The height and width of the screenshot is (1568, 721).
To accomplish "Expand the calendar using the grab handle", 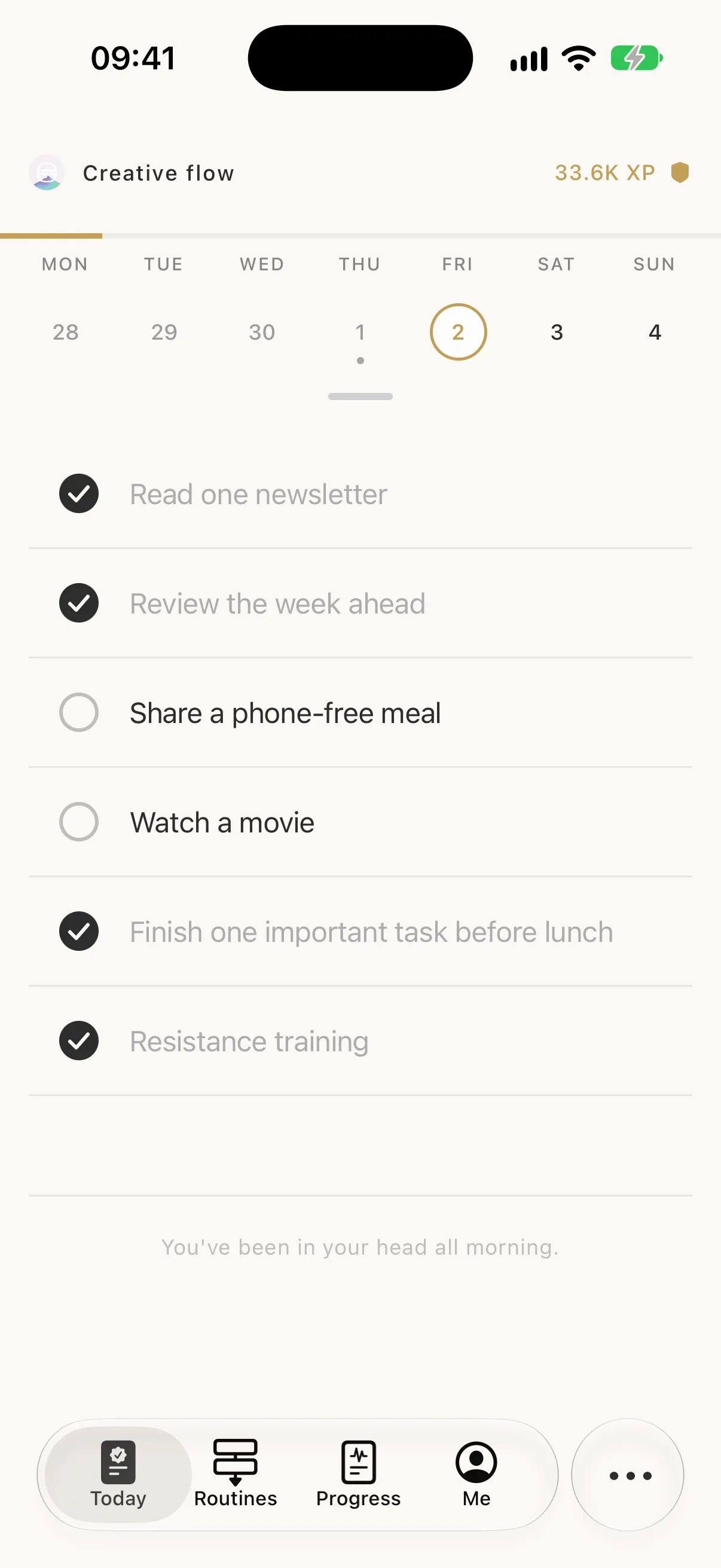I will click(360, 396).
